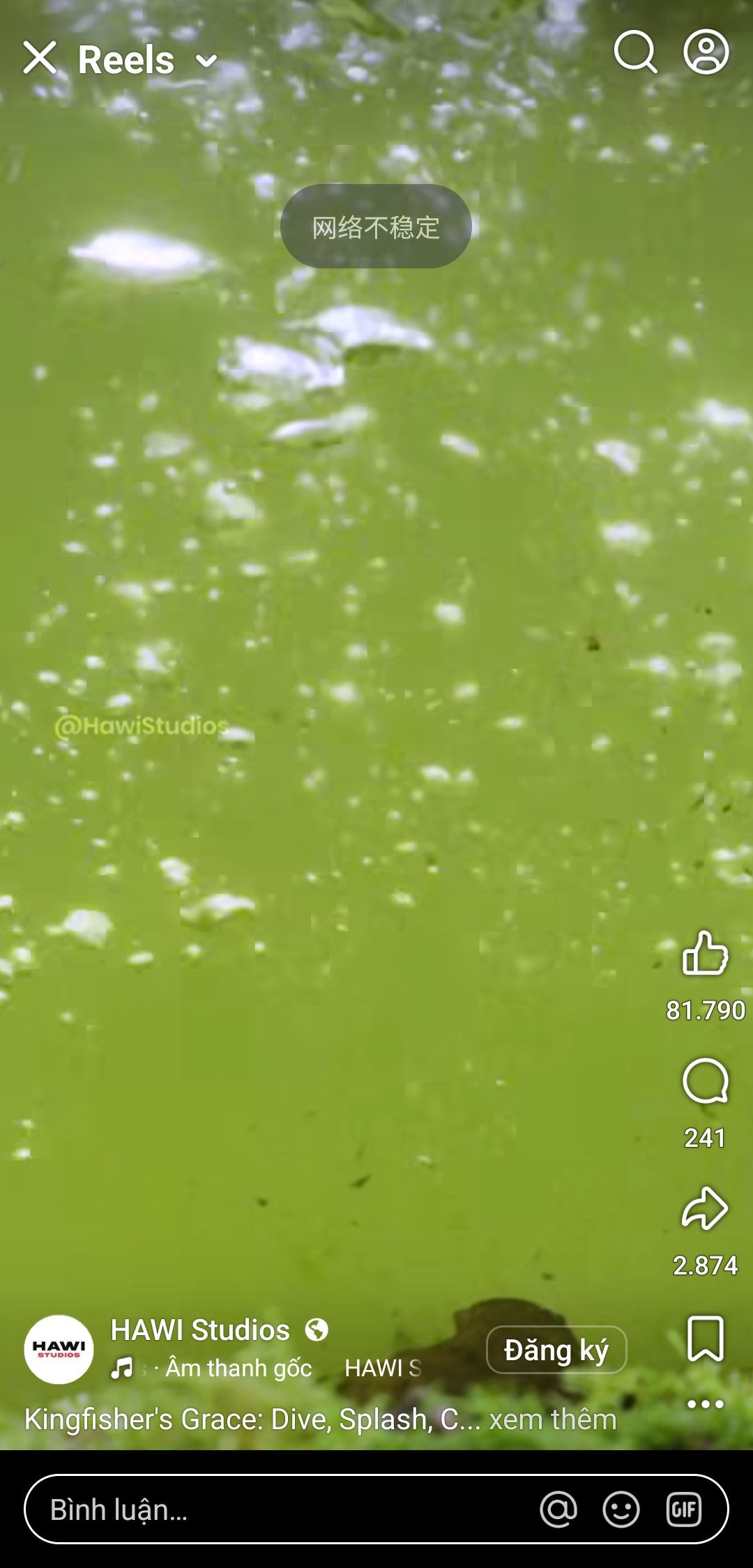Close the Reels viewer

[40, 57]
